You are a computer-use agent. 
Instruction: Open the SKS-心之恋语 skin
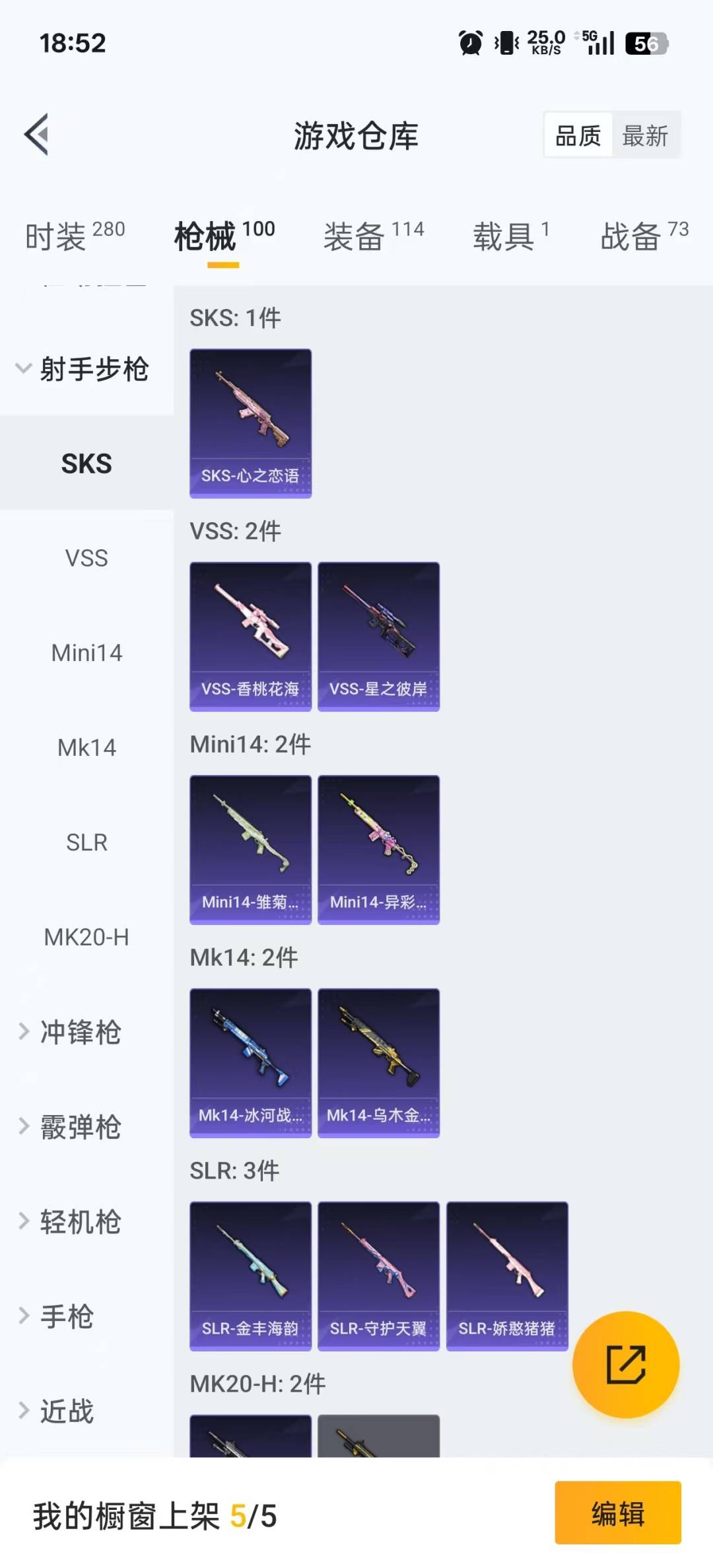pyautogui.click(x=250, y=423)
